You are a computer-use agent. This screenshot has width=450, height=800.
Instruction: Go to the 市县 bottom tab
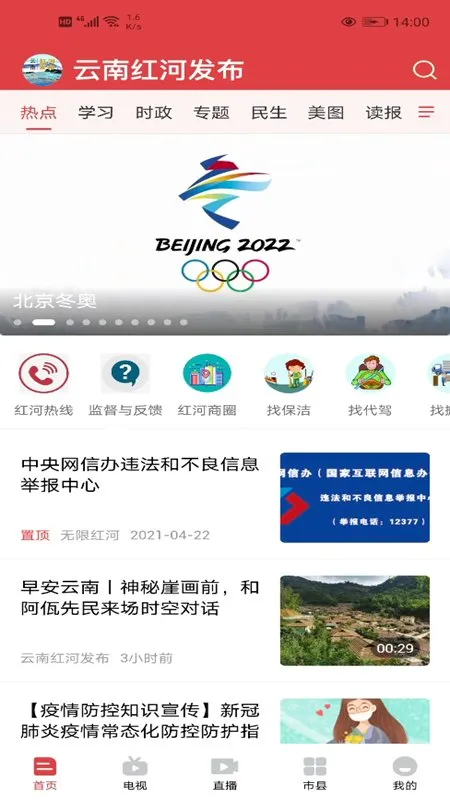click(315, 773)
